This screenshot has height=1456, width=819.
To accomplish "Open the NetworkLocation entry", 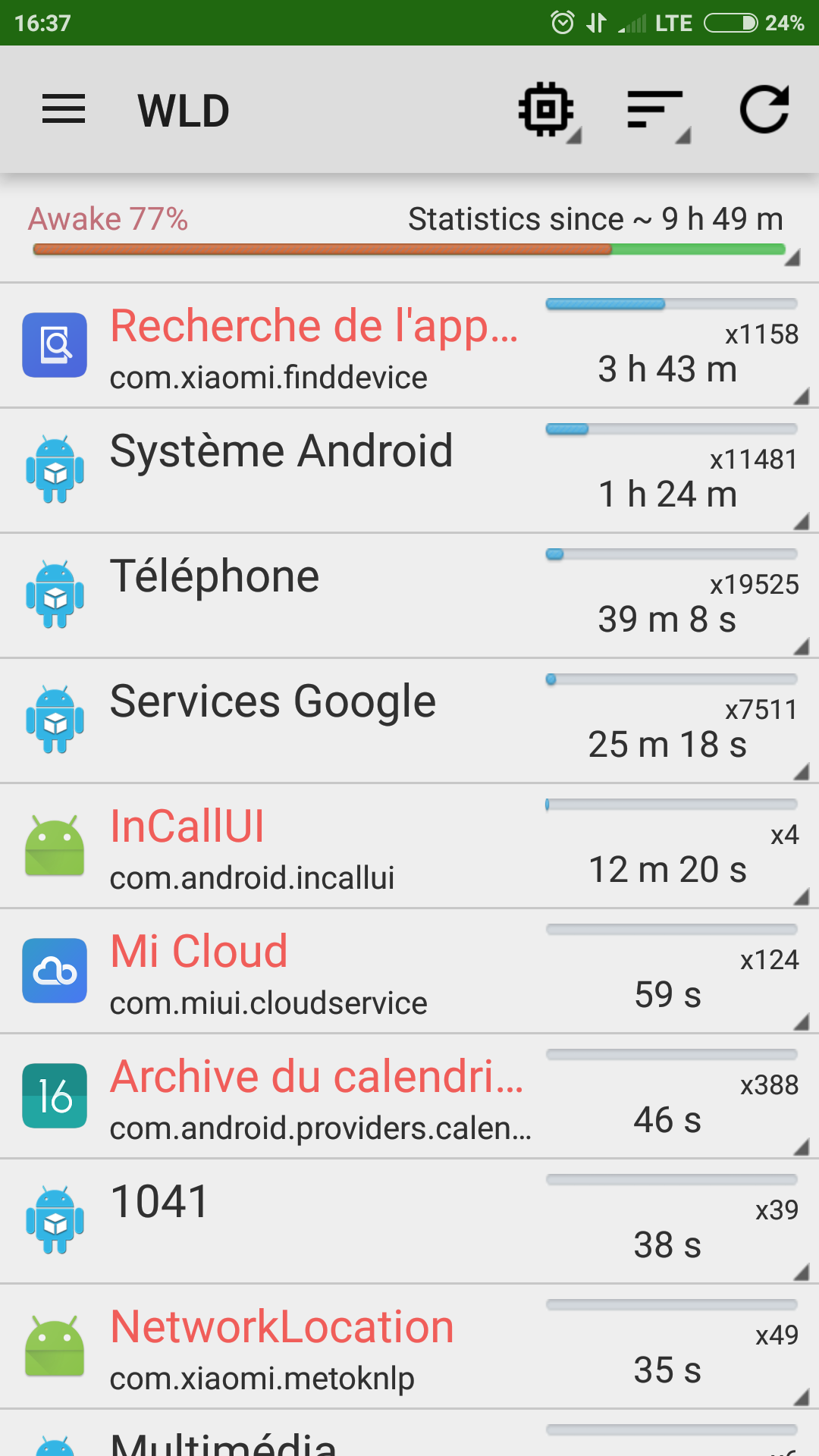I will coord(409,1347).
